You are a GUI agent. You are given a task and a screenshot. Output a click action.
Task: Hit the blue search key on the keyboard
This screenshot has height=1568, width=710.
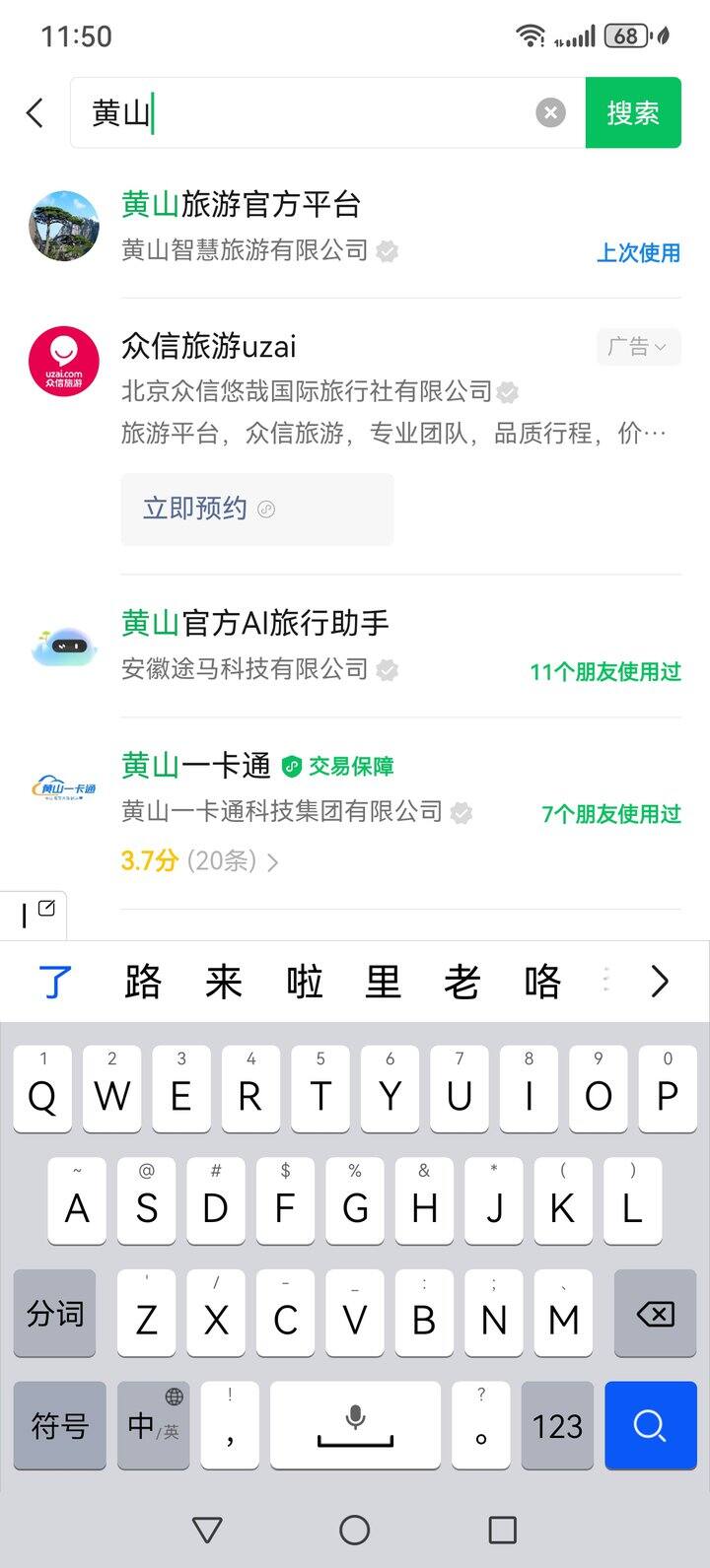[650, 1425]
